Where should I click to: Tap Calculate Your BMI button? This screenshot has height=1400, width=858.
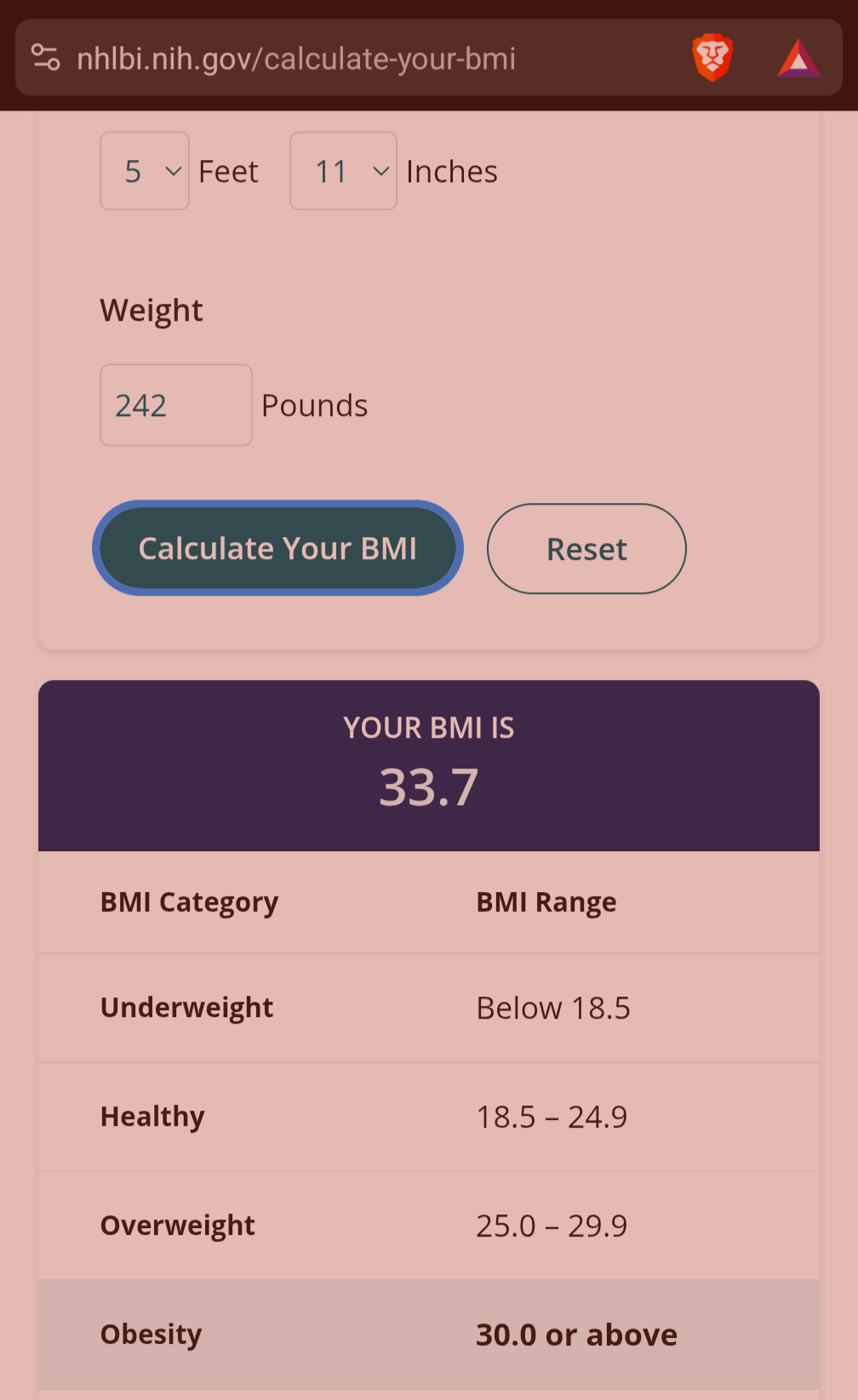(x=277, y=548)
